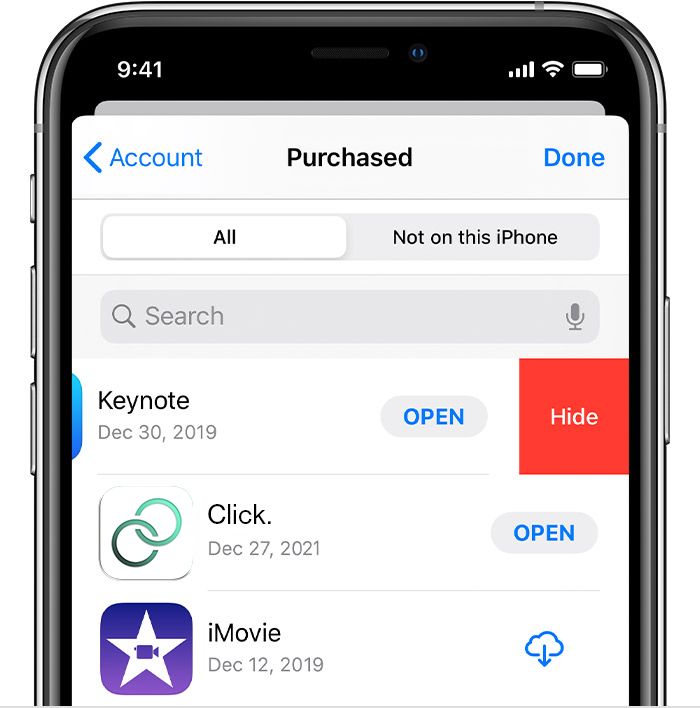The image size is (700, 708).
Task: Hide Keynote from purchases
Action: click(x=574, y=416)
